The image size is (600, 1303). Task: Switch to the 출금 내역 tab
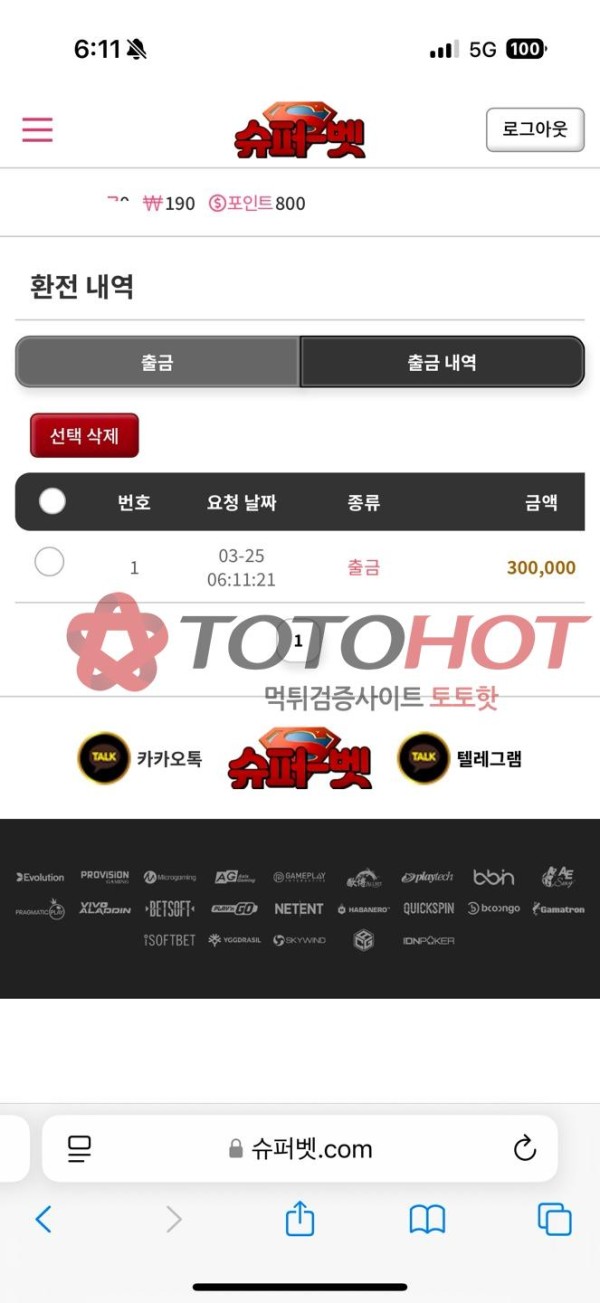[441, 362]
